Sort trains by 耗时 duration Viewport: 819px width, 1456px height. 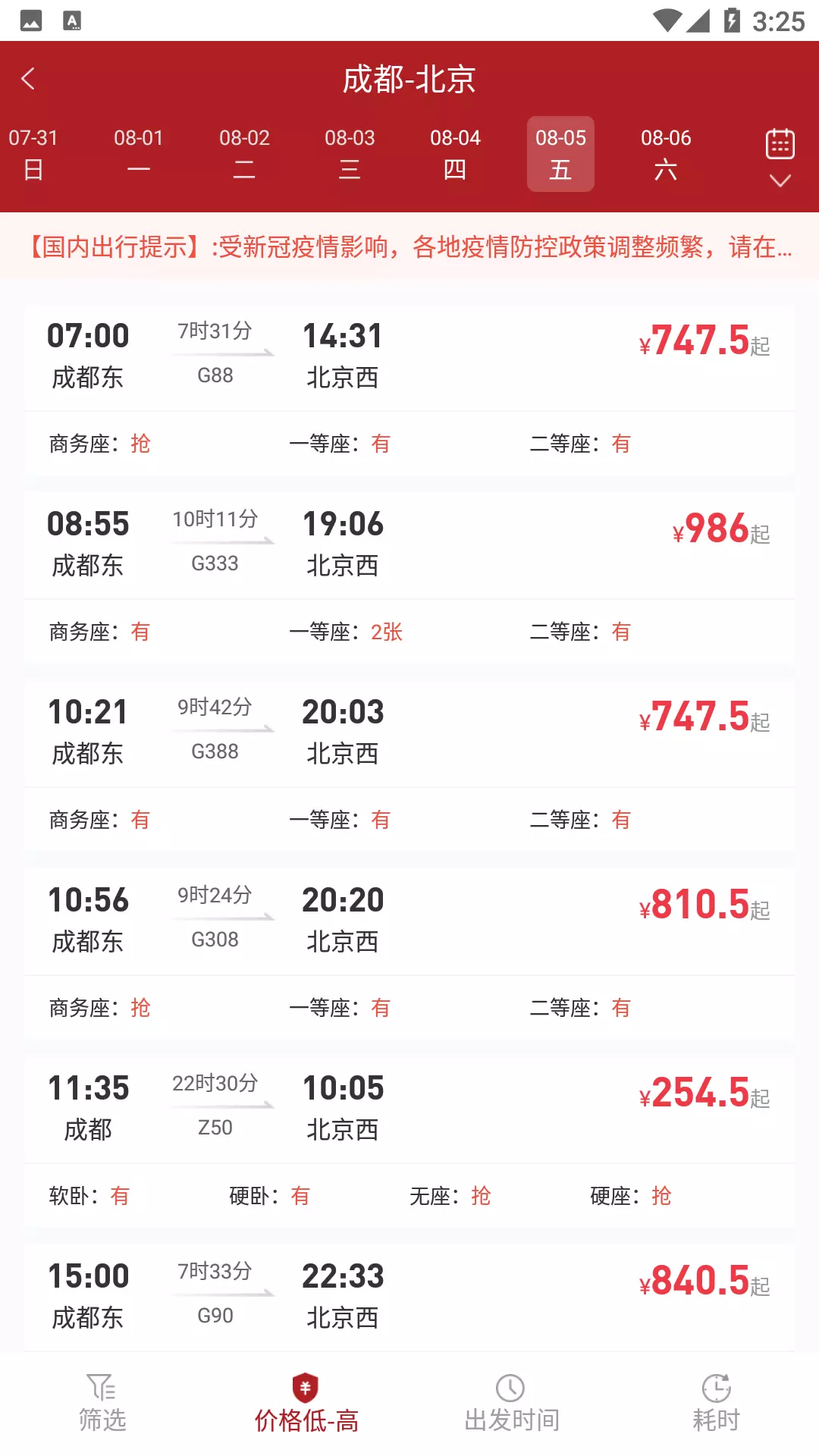[x=716, y=1403]
